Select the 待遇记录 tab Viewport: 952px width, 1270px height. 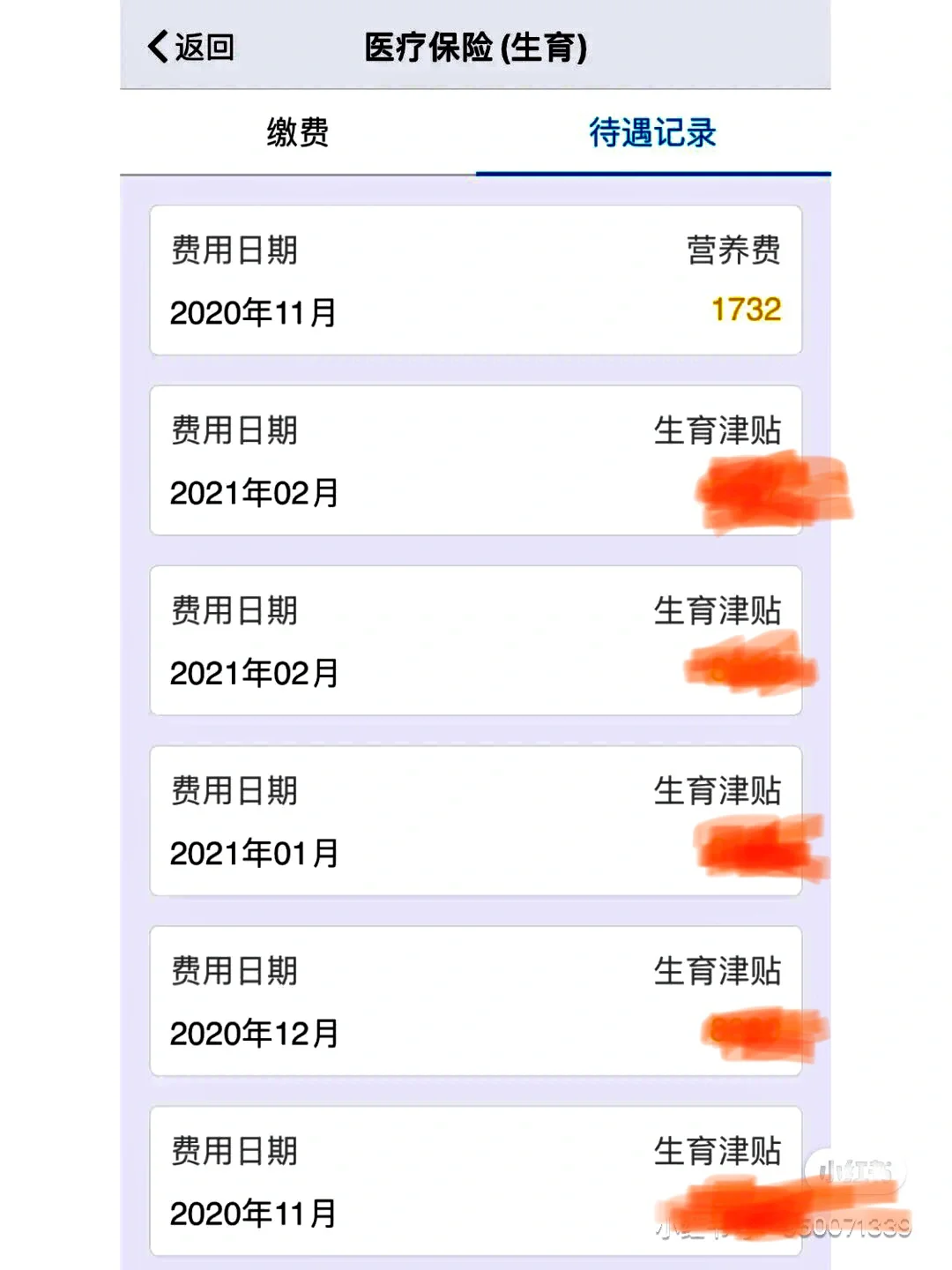pos(652,132)
